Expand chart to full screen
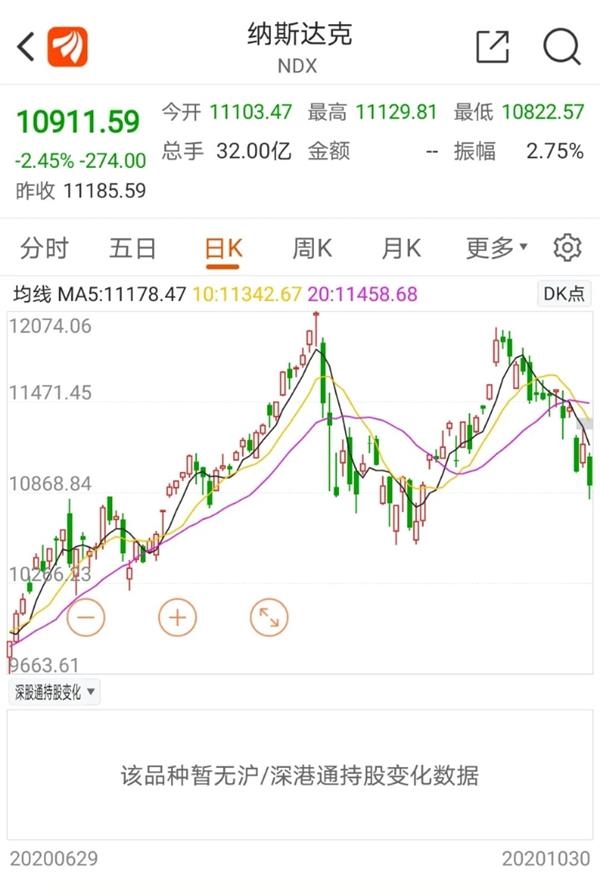 point(268,617)
